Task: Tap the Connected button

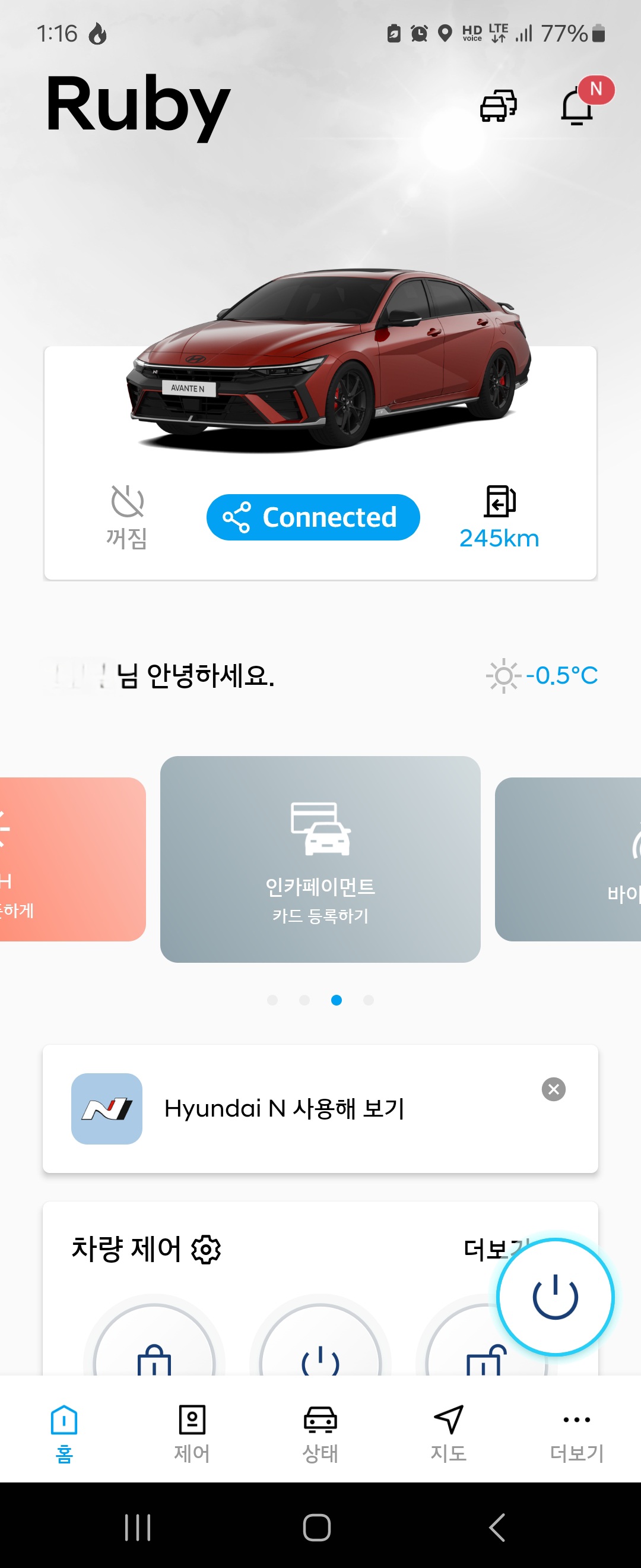Action: pyautogui.click(x=313, y=517)
